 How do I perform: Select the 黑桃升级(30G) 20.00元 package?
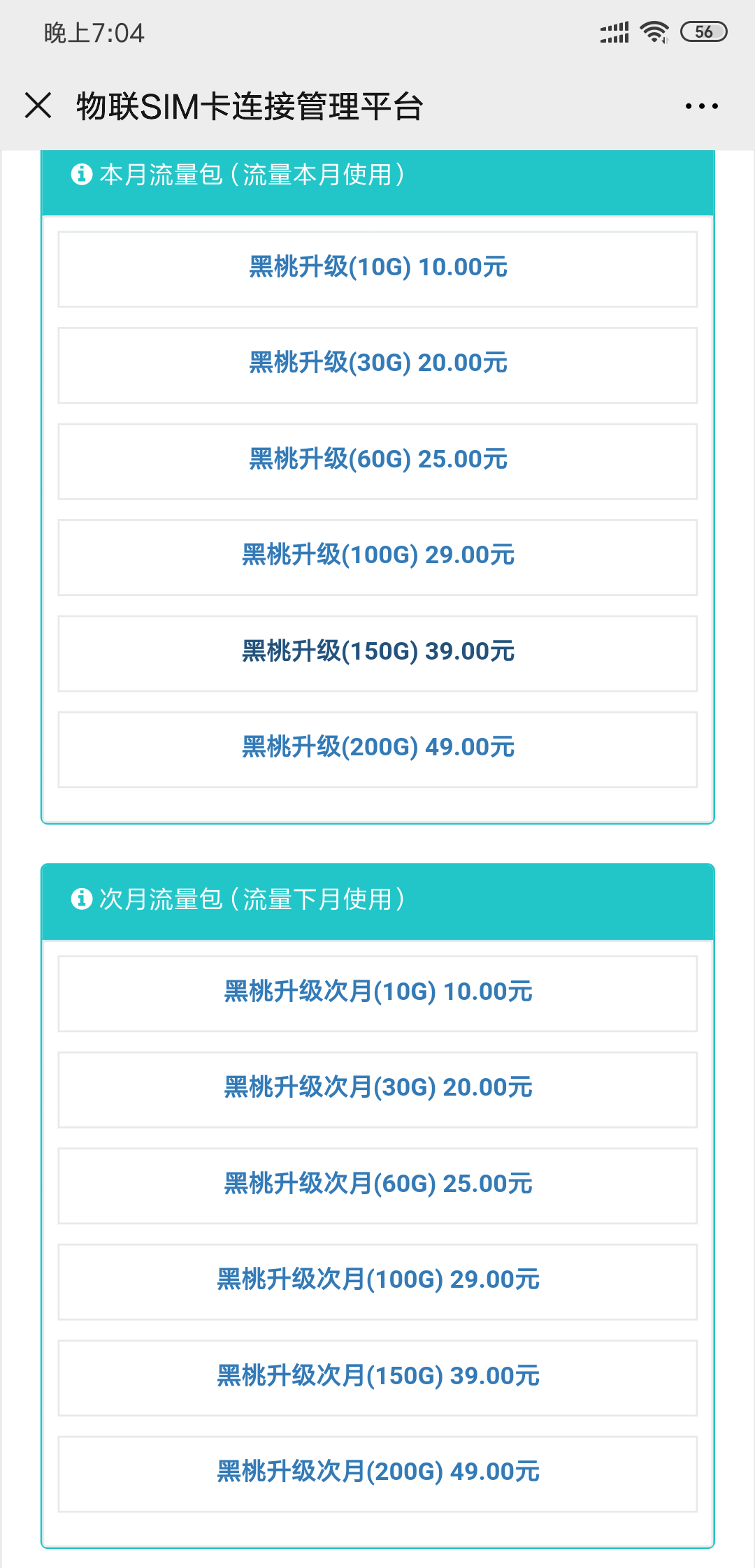(377, 364)
